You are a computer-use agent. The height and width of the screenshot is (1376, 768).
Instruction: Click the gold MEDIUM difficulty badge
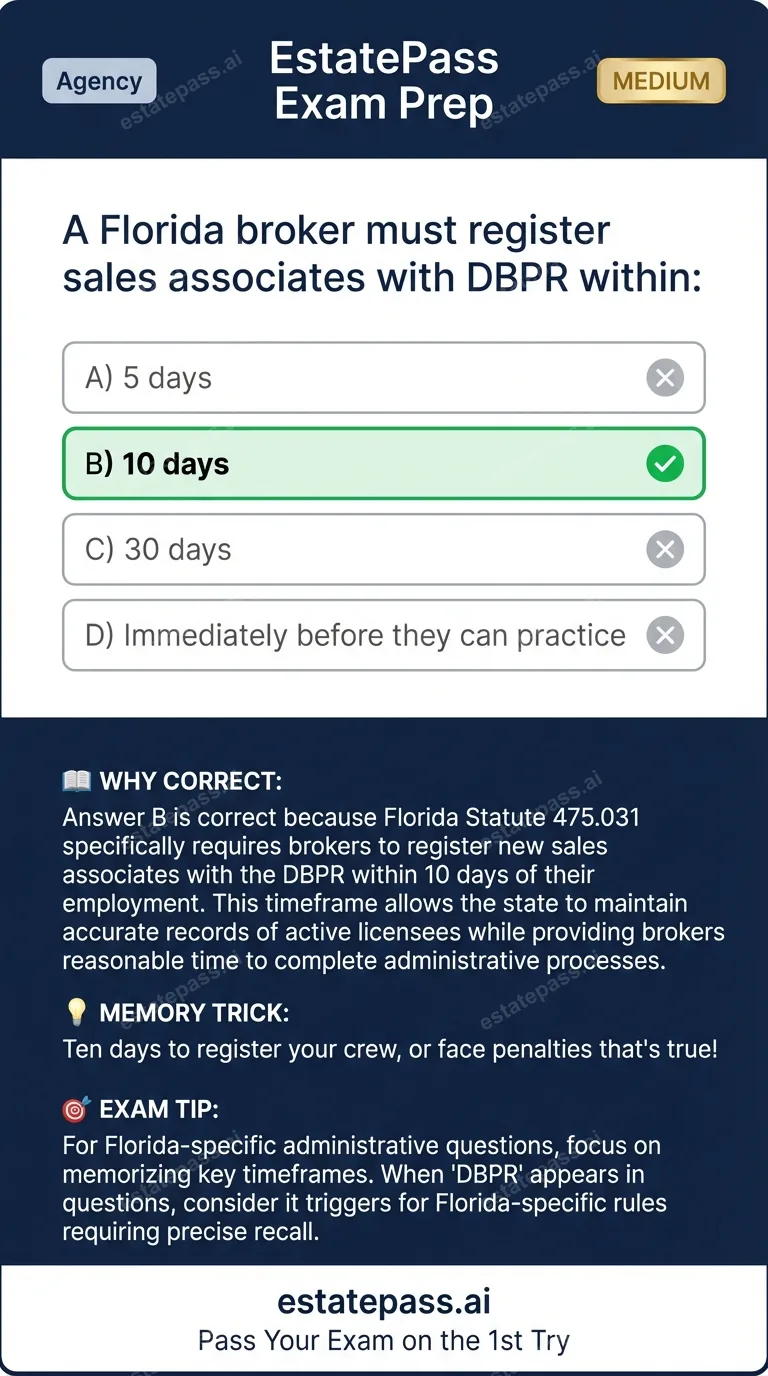tap(660, 81)
